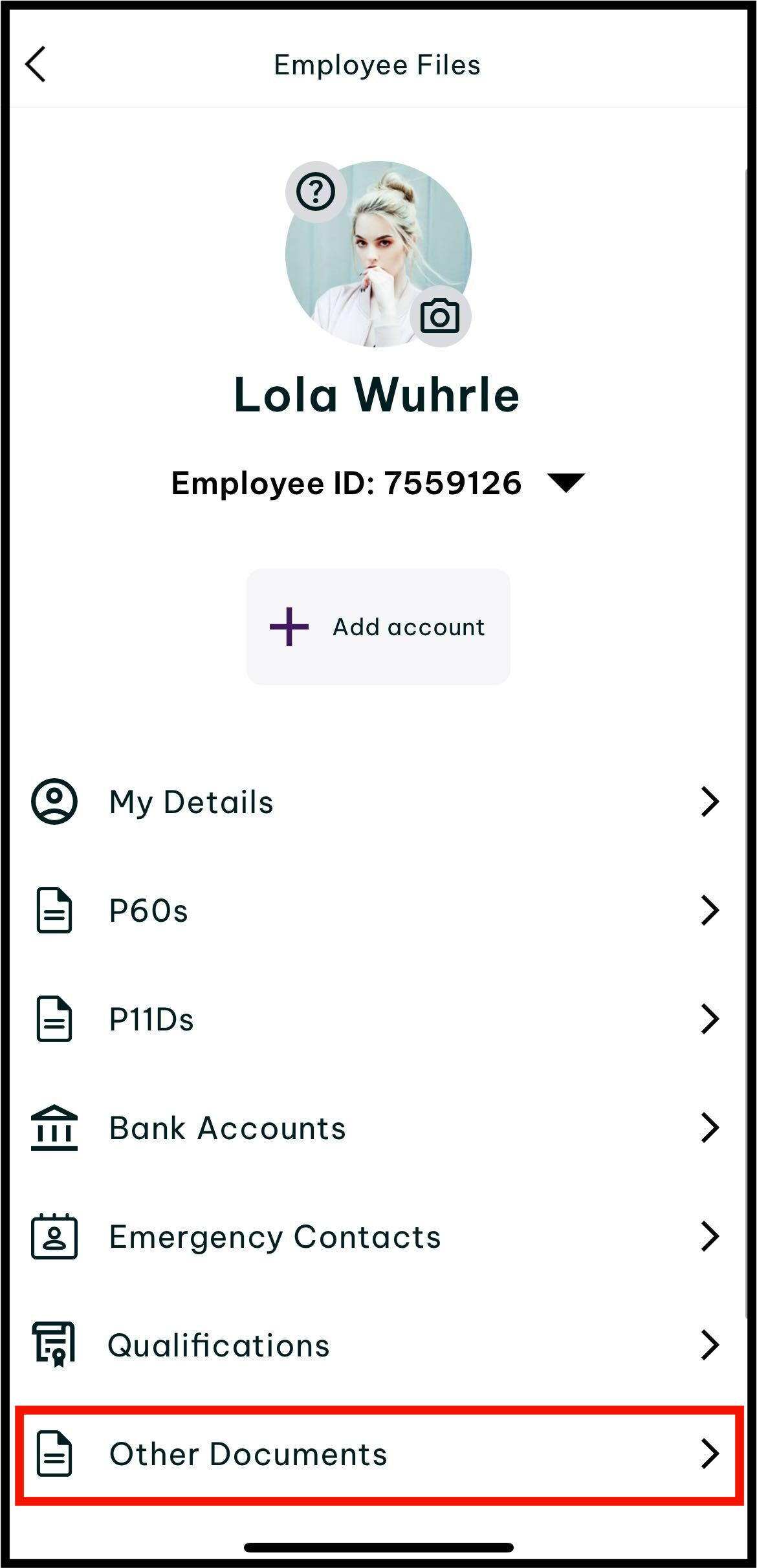Open the help question mark icon
This screenshot has height=1568, width=757.
pyautogui.click(x=316, y=192)
